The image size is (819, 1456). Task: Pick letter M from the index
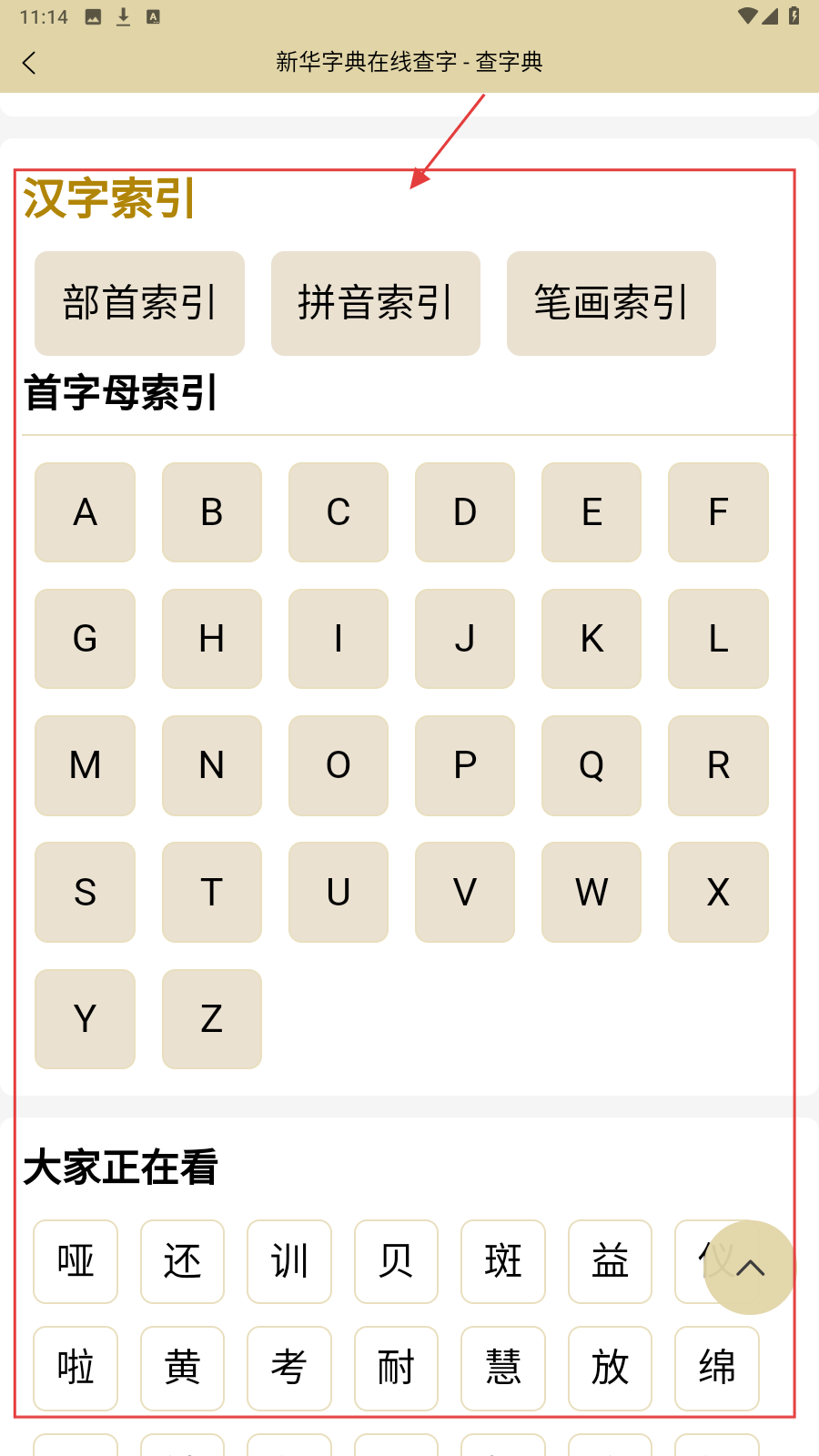click(x=85, y=765)
